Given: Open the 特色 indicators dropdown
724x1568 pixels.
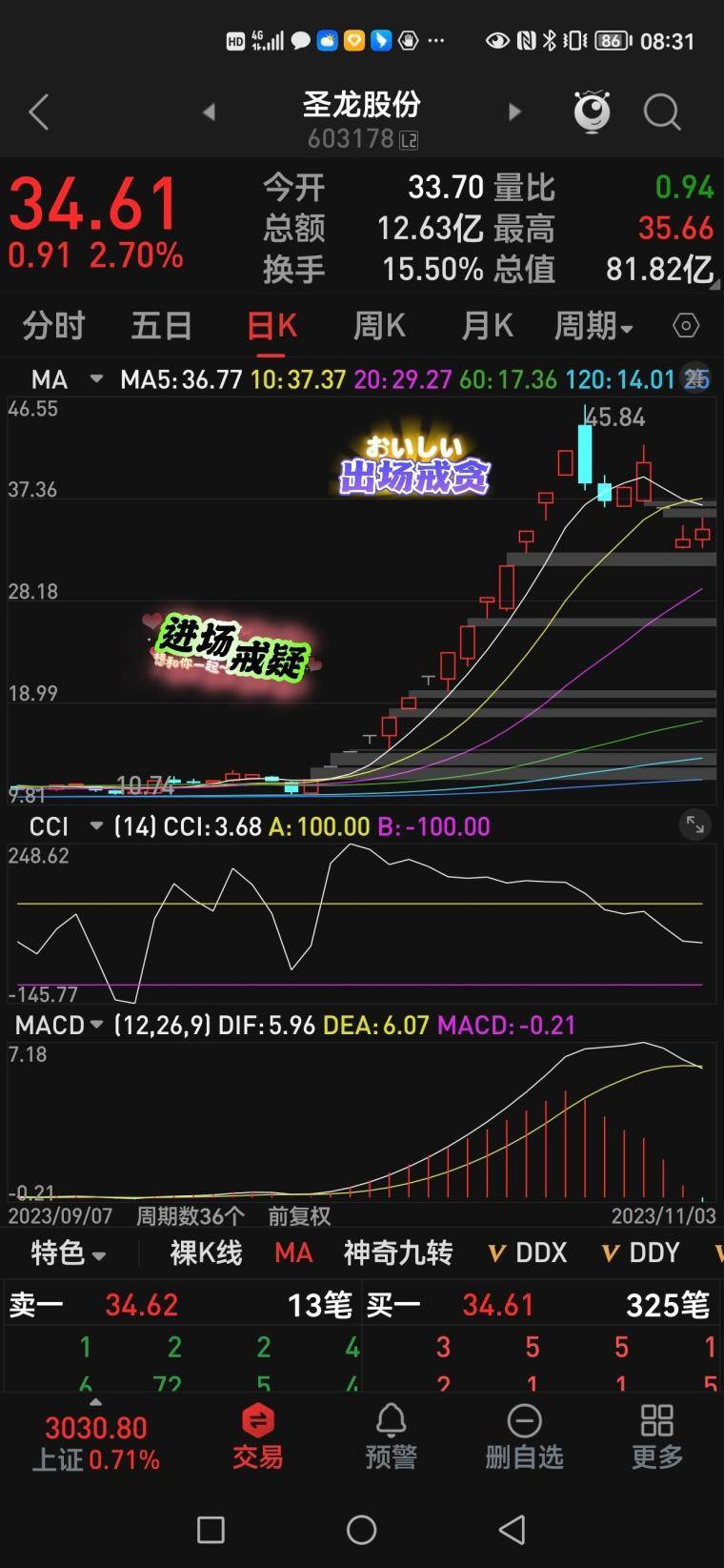Looking at the screenshot, I should tap(69, 1252).
